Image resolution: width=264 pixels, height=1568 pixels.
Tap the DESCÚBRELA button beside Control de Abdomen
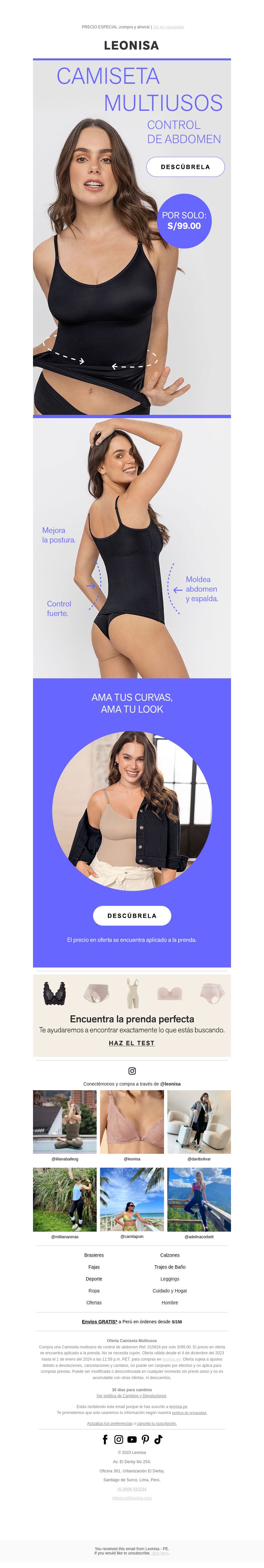click(x=185, y=167)
